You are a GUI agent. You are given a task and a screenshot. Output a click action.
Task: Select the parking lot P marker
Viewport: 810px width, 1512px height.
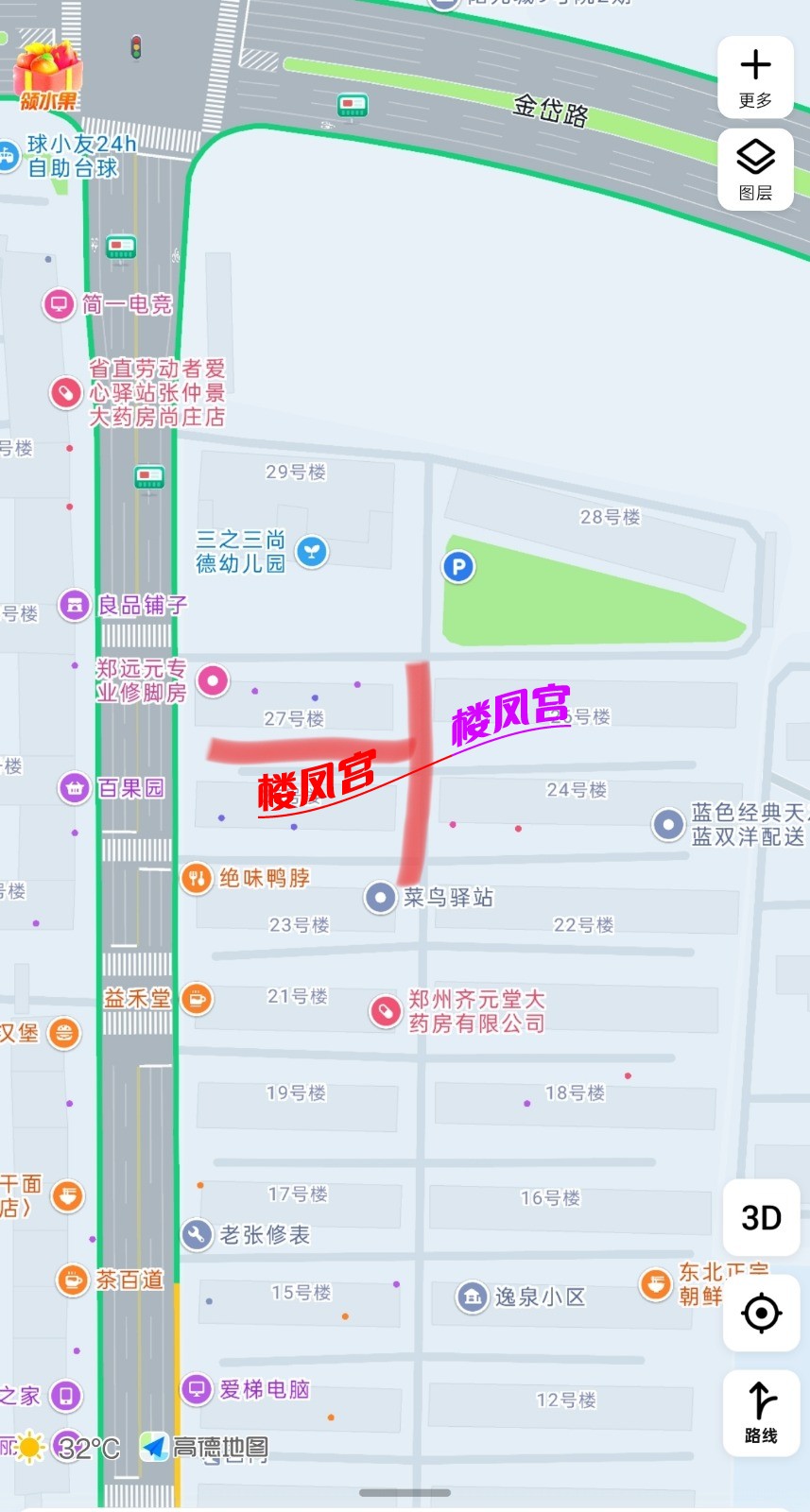pos(458,567)
